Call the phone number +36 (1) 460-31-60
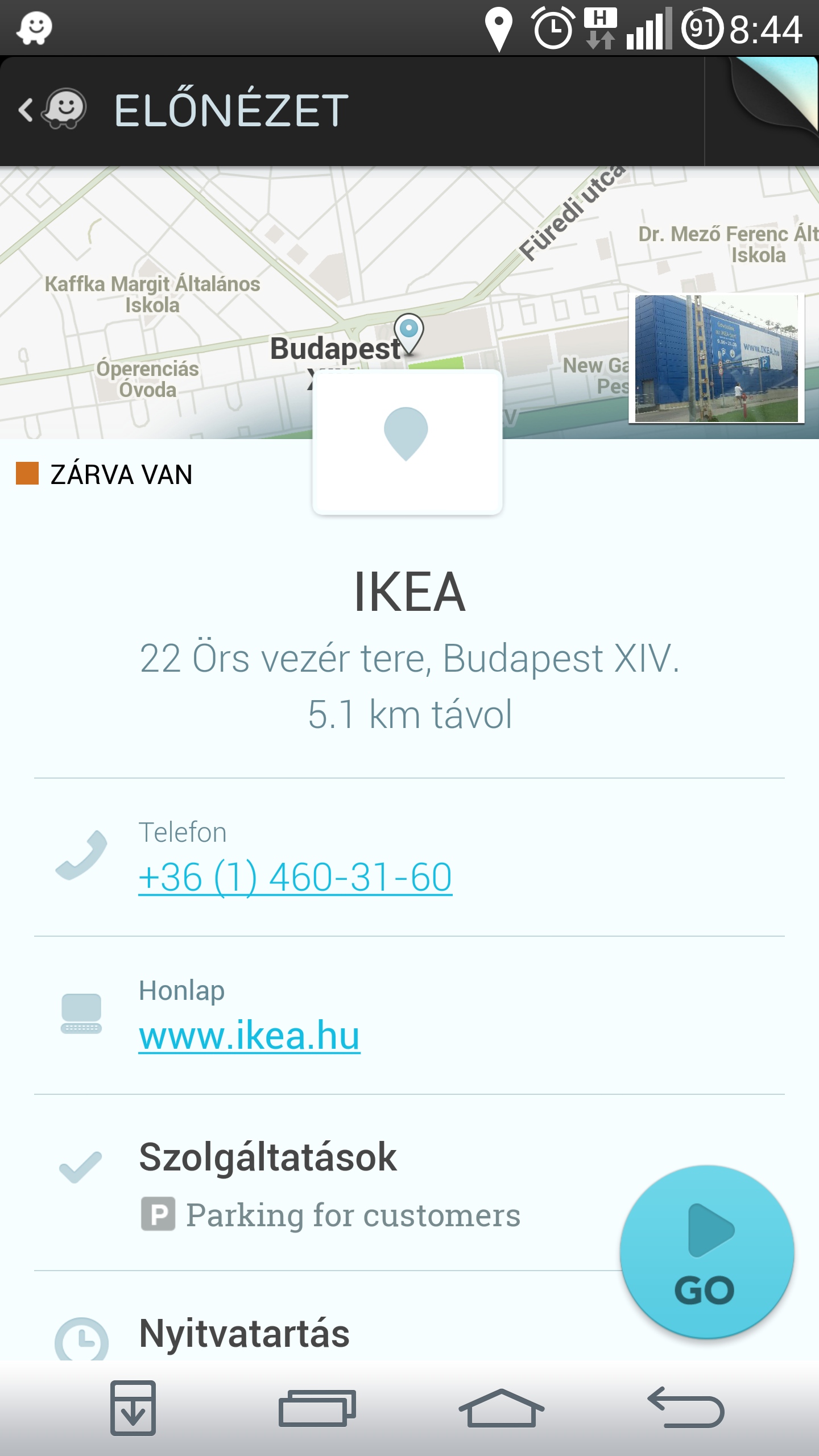Screen dimensions: 819x1456 [295, 877]
